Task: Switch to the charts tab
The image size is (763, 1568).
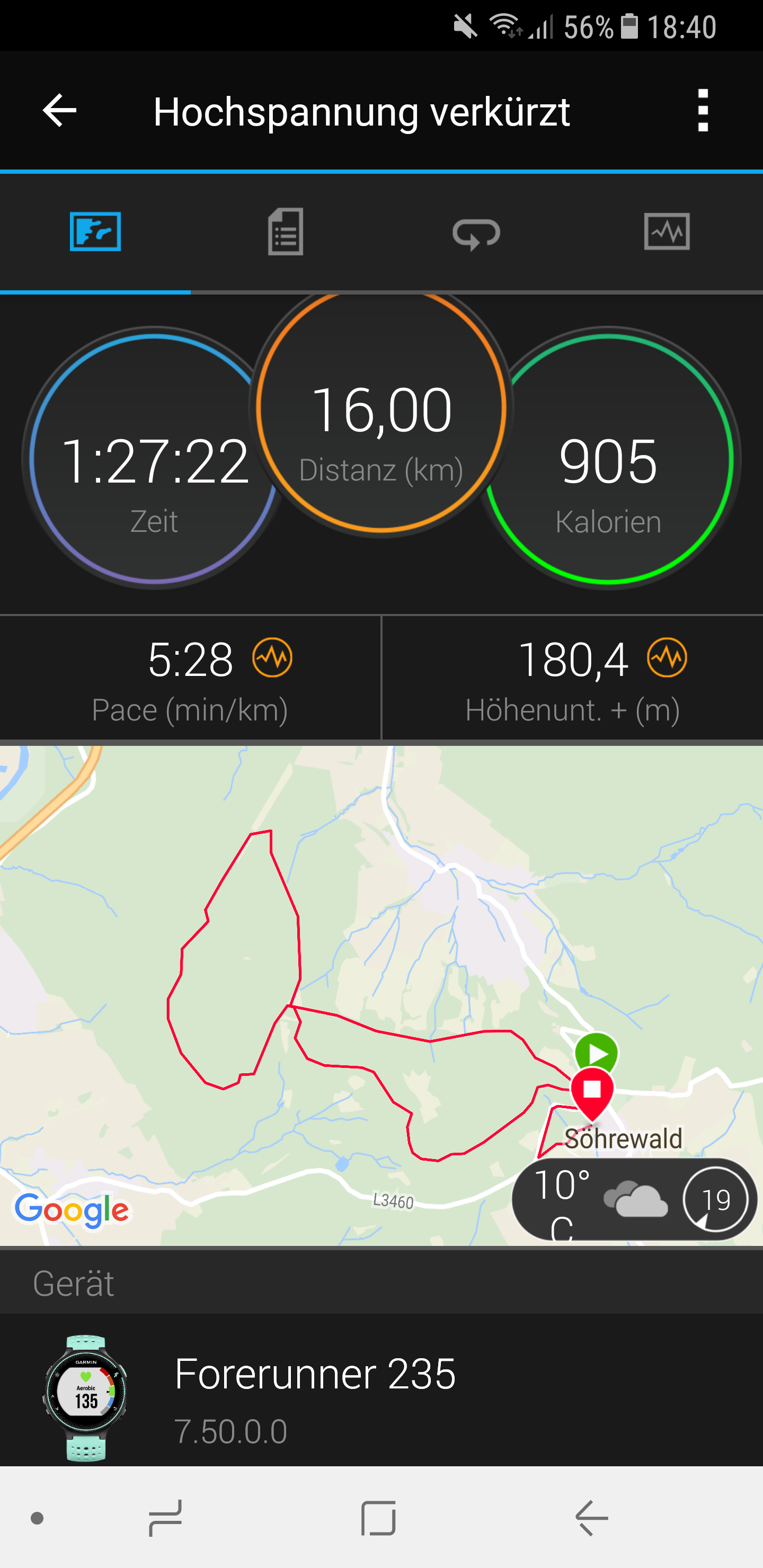Action: pos(667,232)
